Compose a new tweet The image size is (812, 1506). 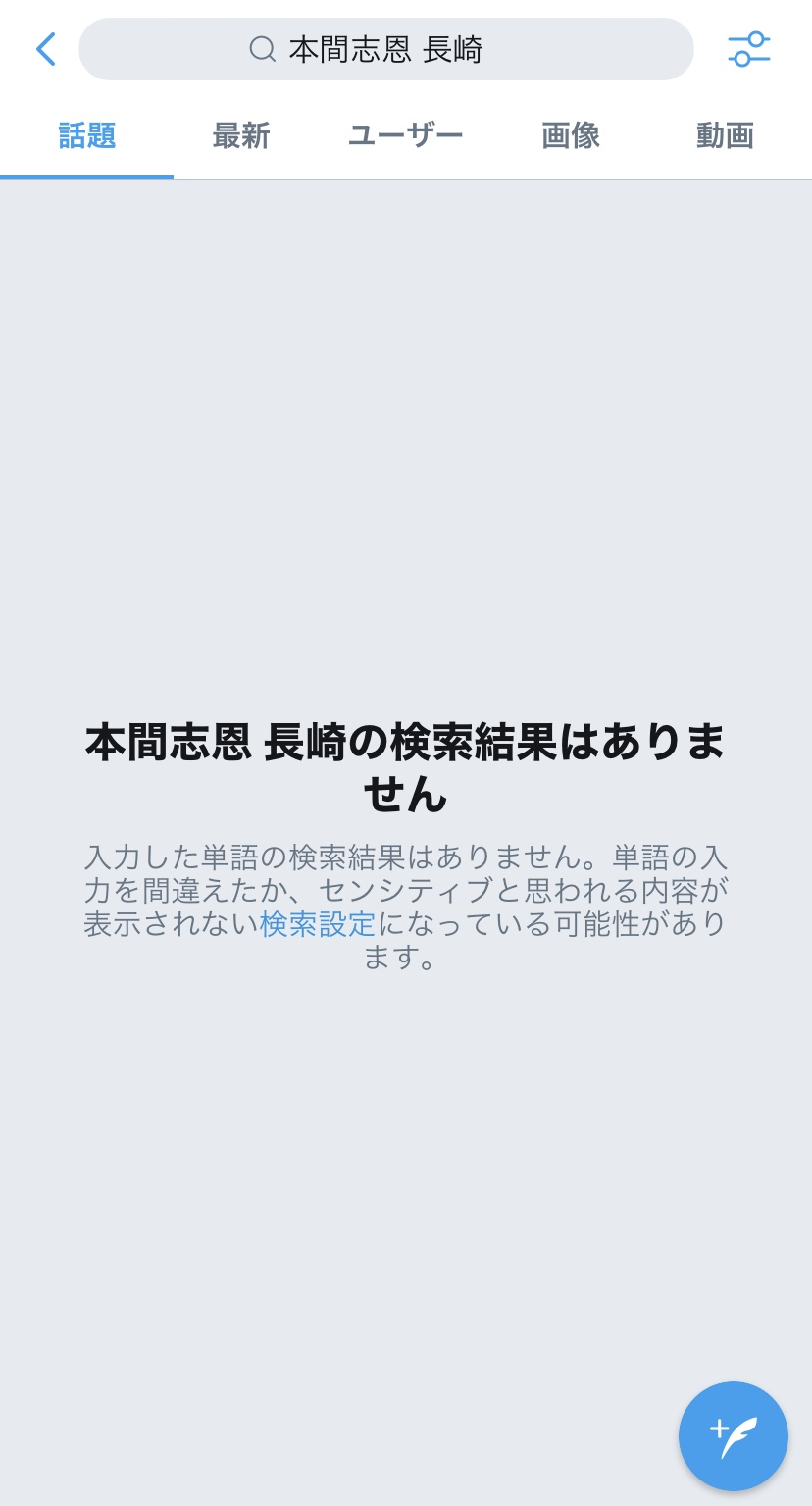click(x=733, y=1436)
